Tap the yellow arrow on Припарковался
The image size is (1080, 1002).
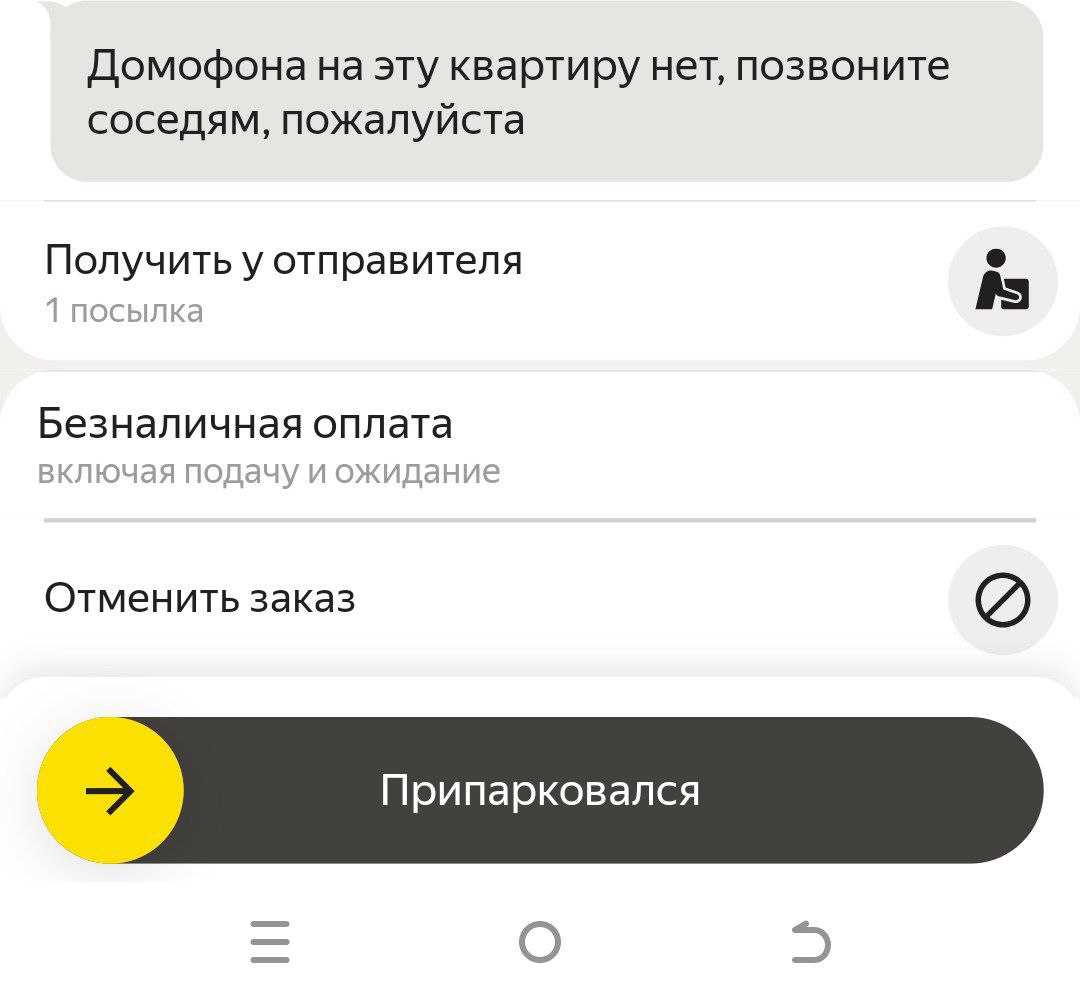pos(110,791)
